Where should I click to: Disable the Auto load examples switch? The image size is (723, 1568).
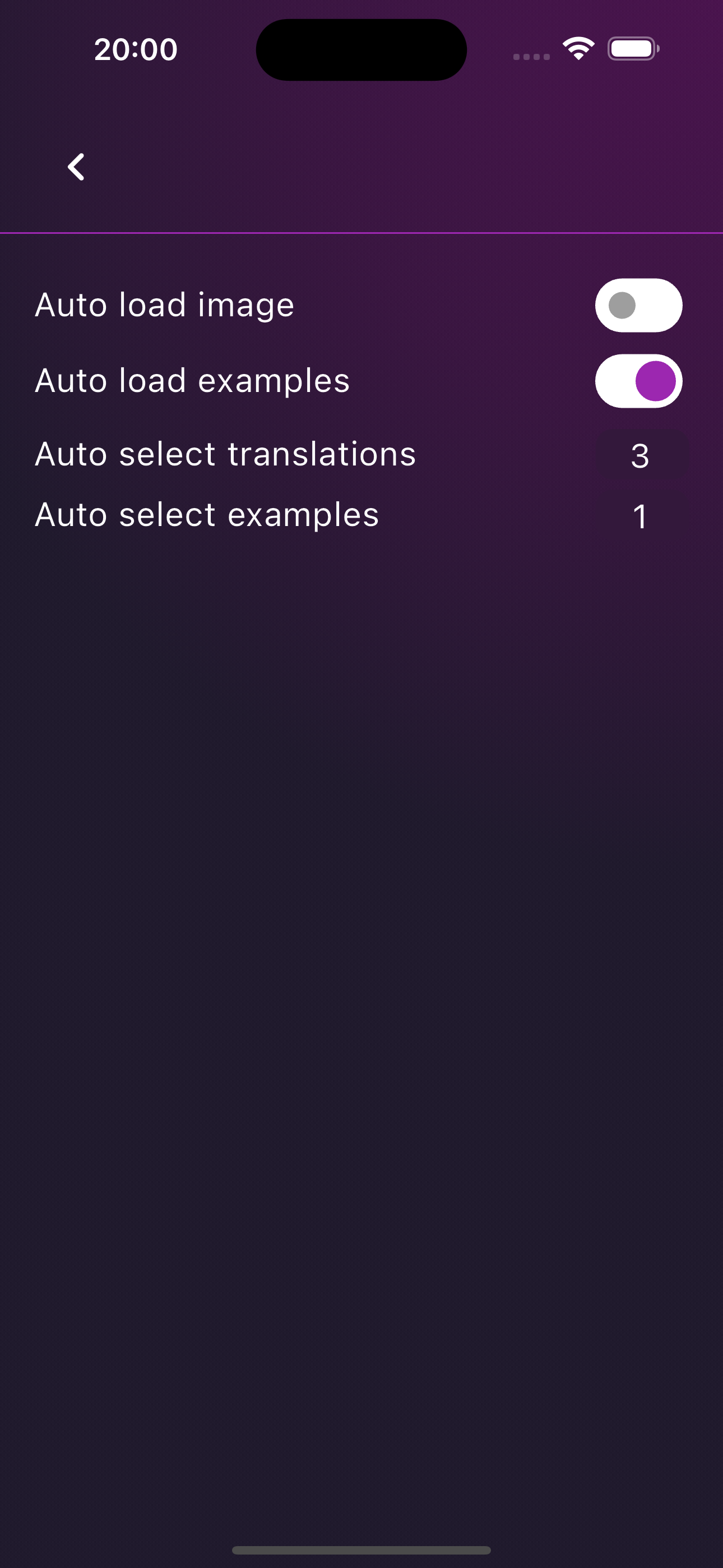(x=638, y=381)
